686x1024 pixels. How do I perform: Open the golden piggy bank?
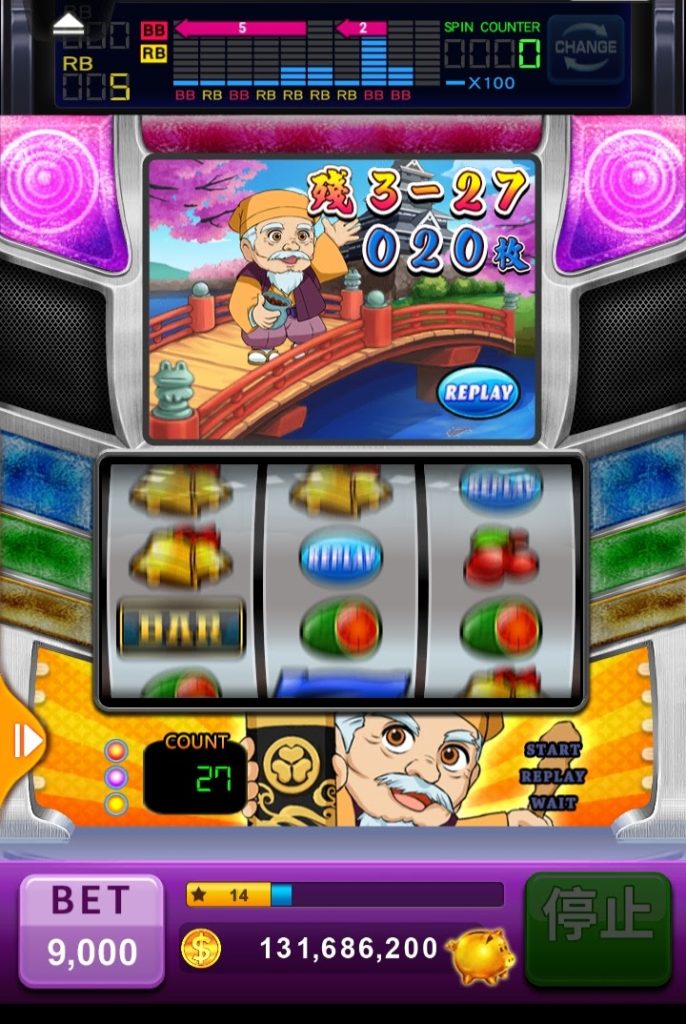479,955
